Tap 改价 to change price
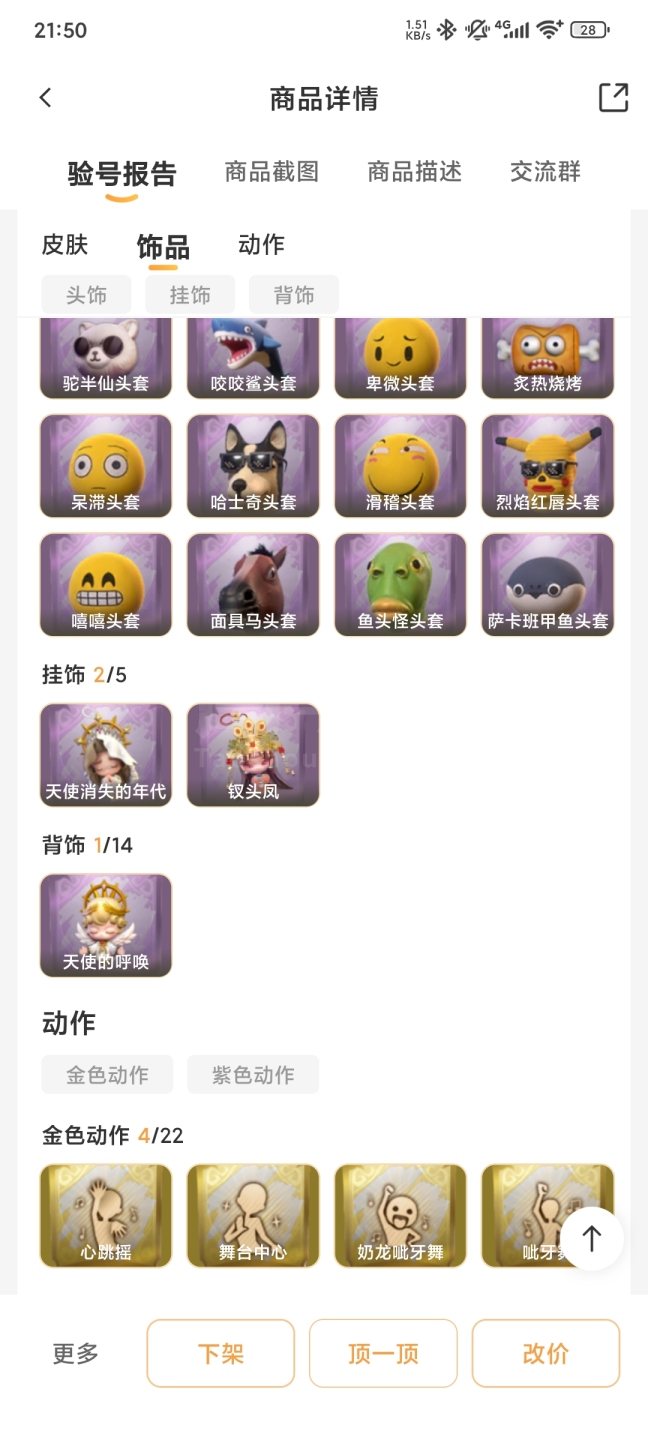Image resolution: width=648 pixels, height=1440 pixels. click(546, 1354)
